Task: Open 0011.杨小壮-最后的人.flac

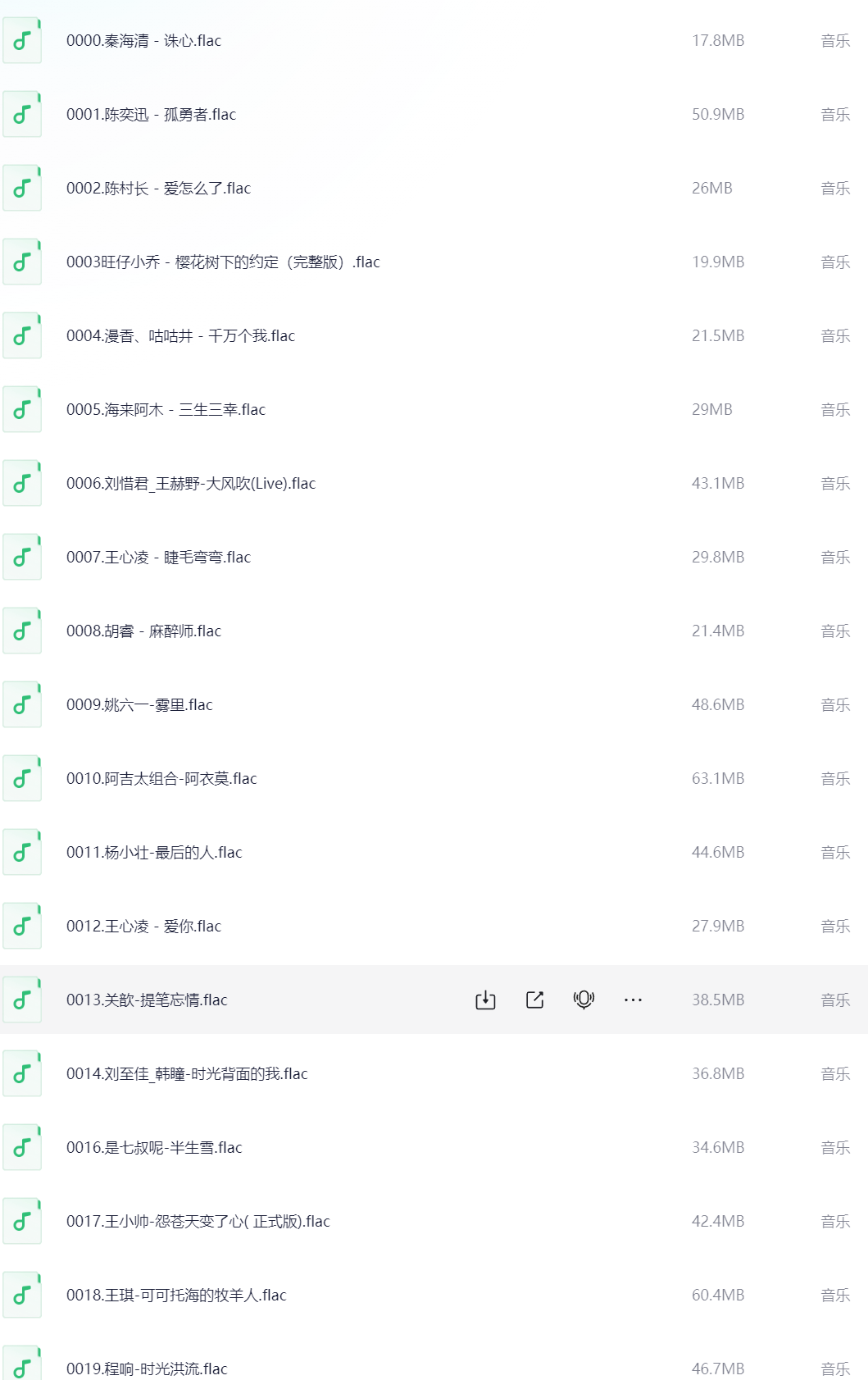Action: 154,853
